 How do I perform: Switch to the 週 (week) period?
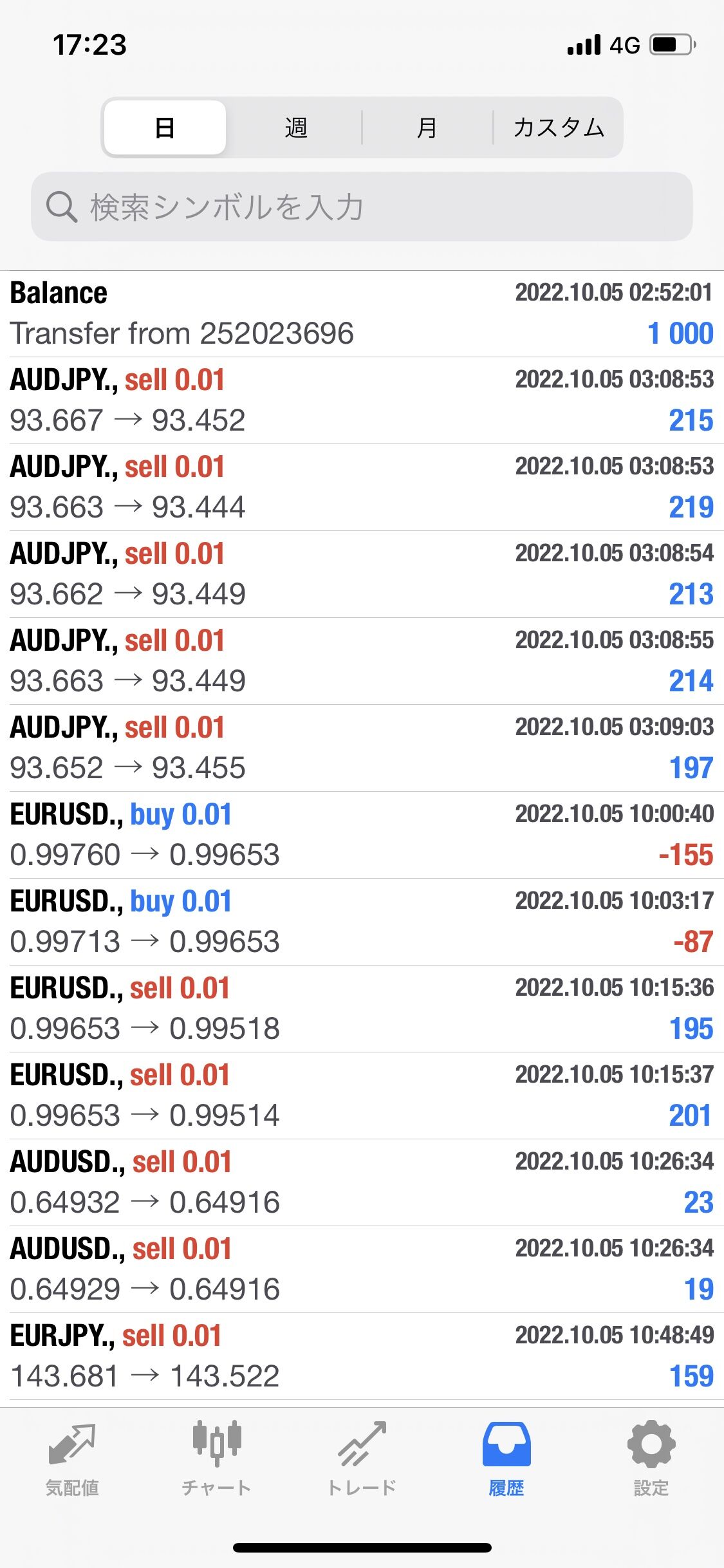(x=295, y=127)
